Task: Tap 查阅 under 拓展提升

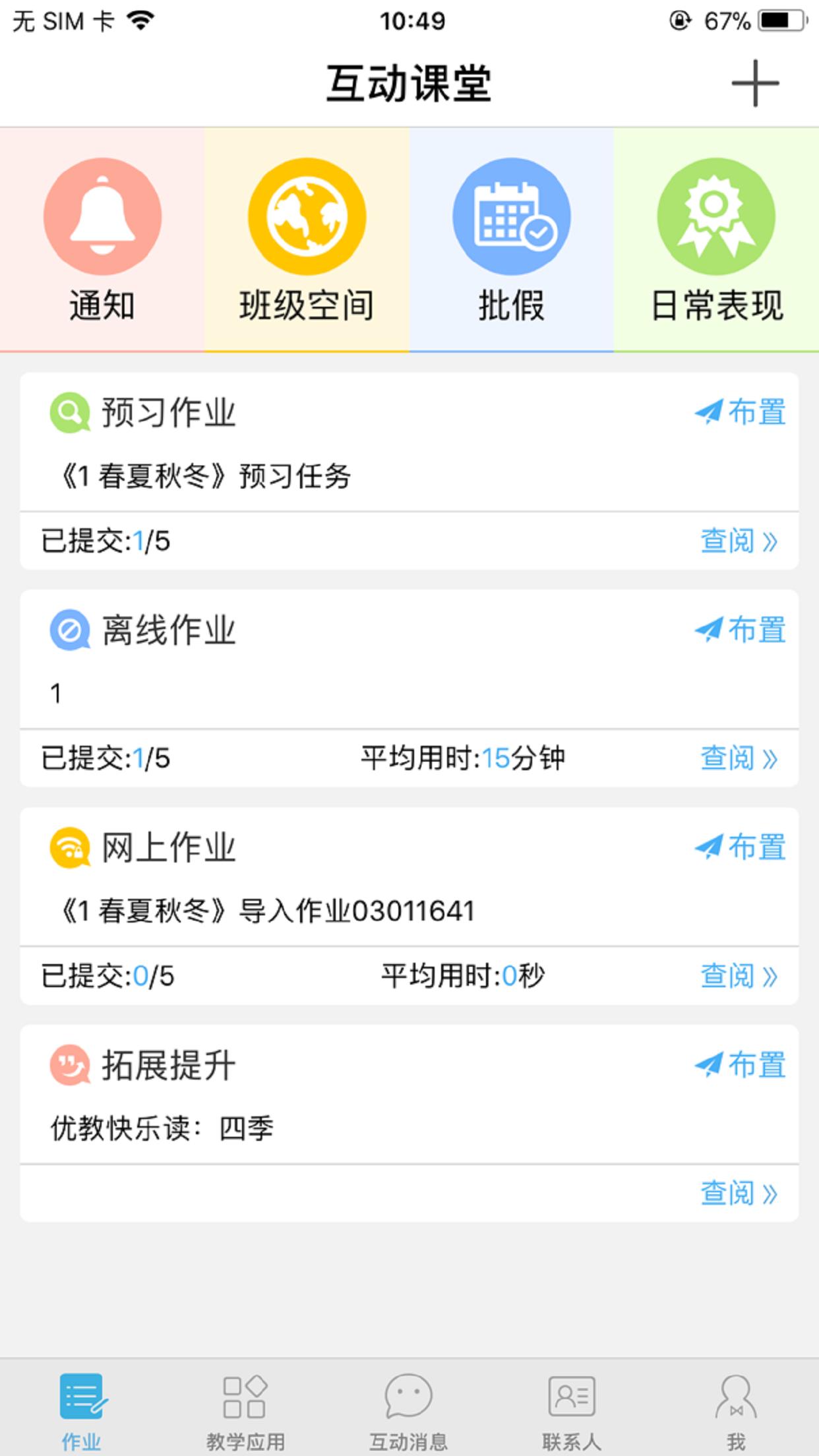Action: click(x=739, y=1194)
